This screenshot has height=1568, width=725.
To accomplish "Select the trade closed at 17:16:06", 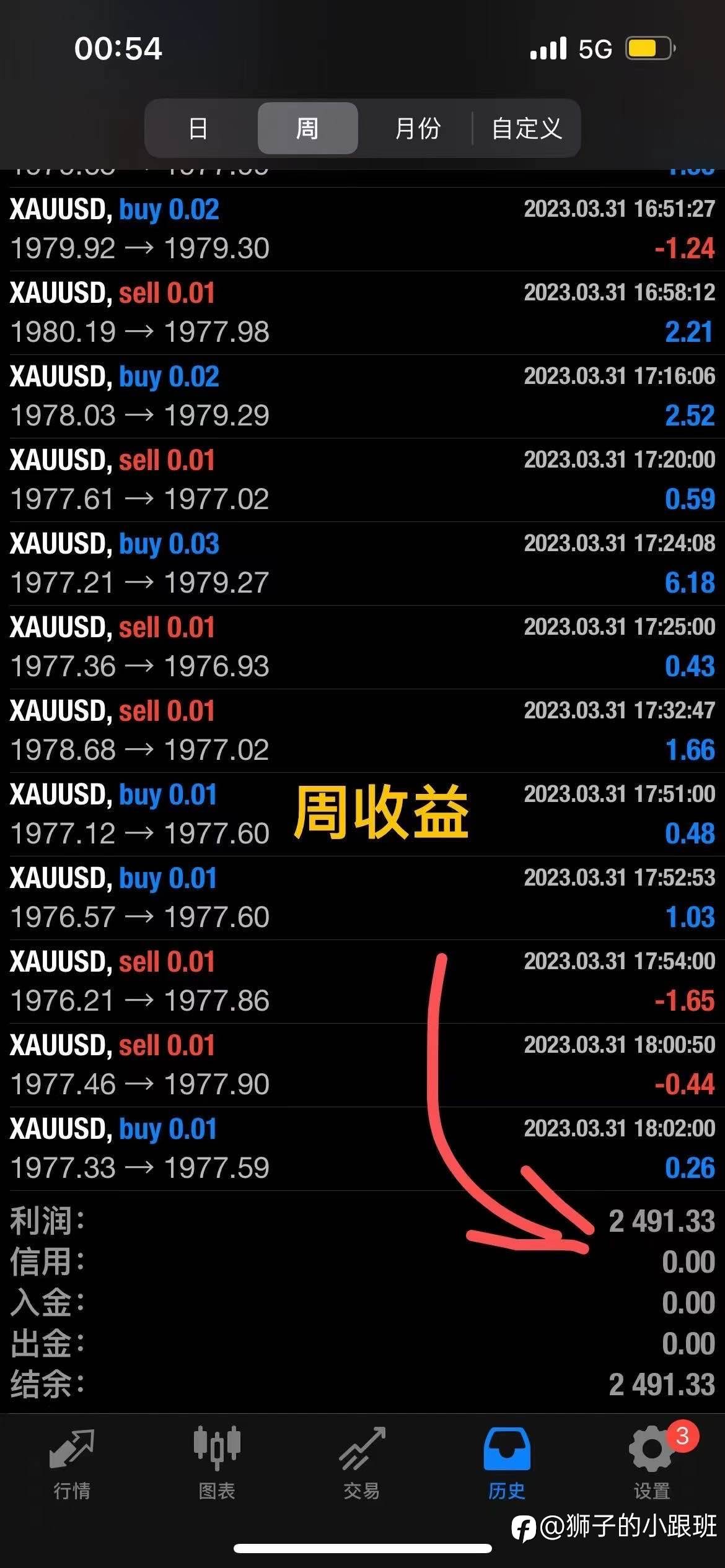I will pos(362,396).
